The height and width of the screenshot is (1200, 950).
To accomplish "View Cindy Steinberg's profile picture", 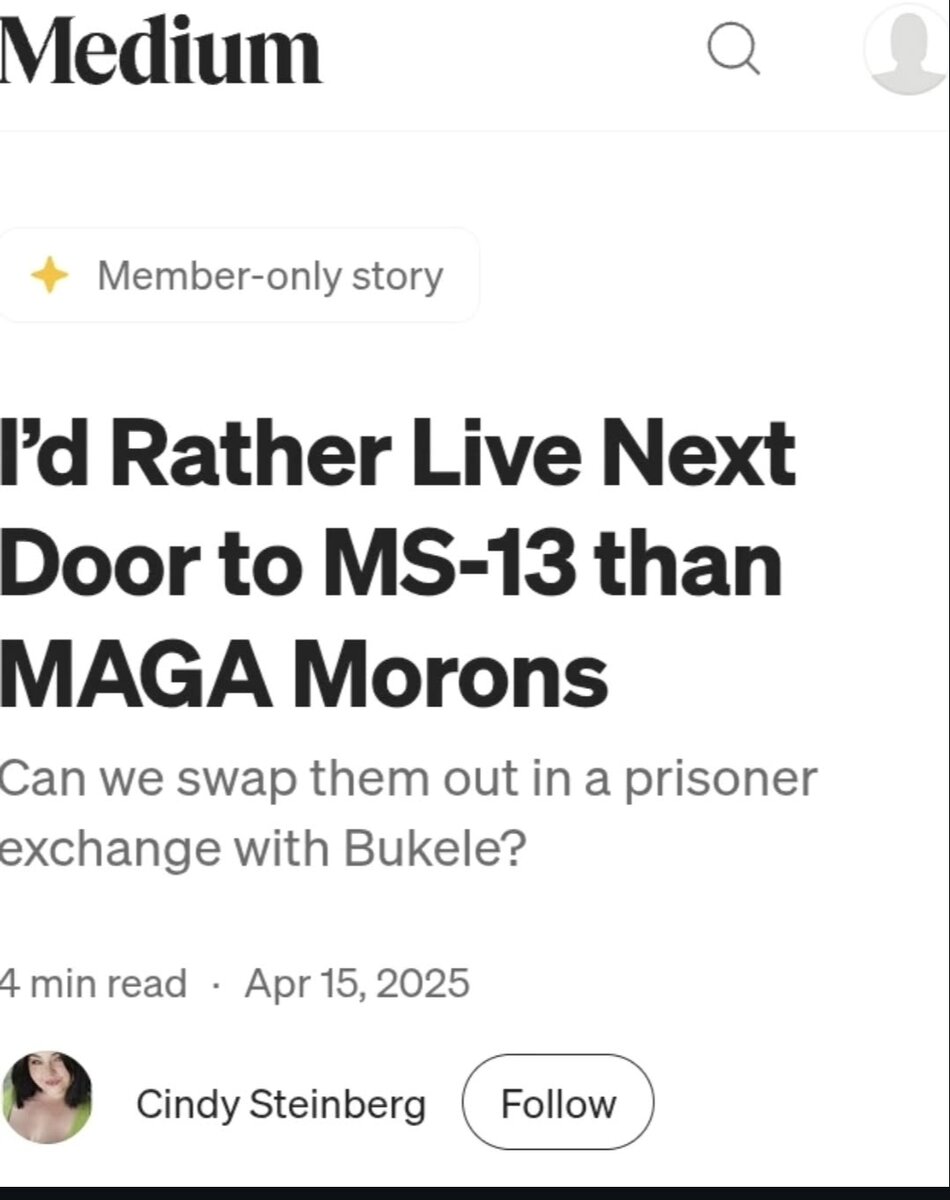I will 47,1097.
